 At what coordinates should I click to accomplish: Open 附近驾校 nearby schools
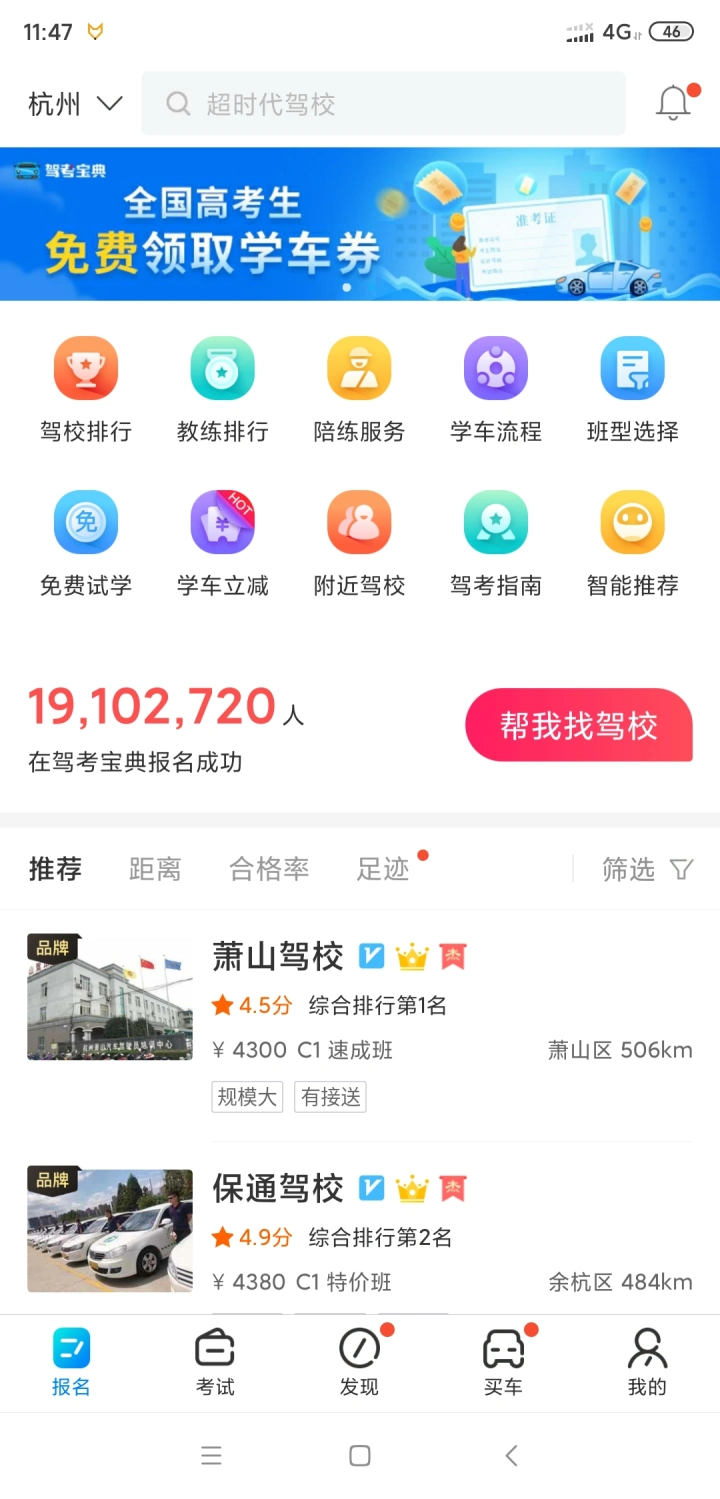pyautogui.click(x=359, y=544)
